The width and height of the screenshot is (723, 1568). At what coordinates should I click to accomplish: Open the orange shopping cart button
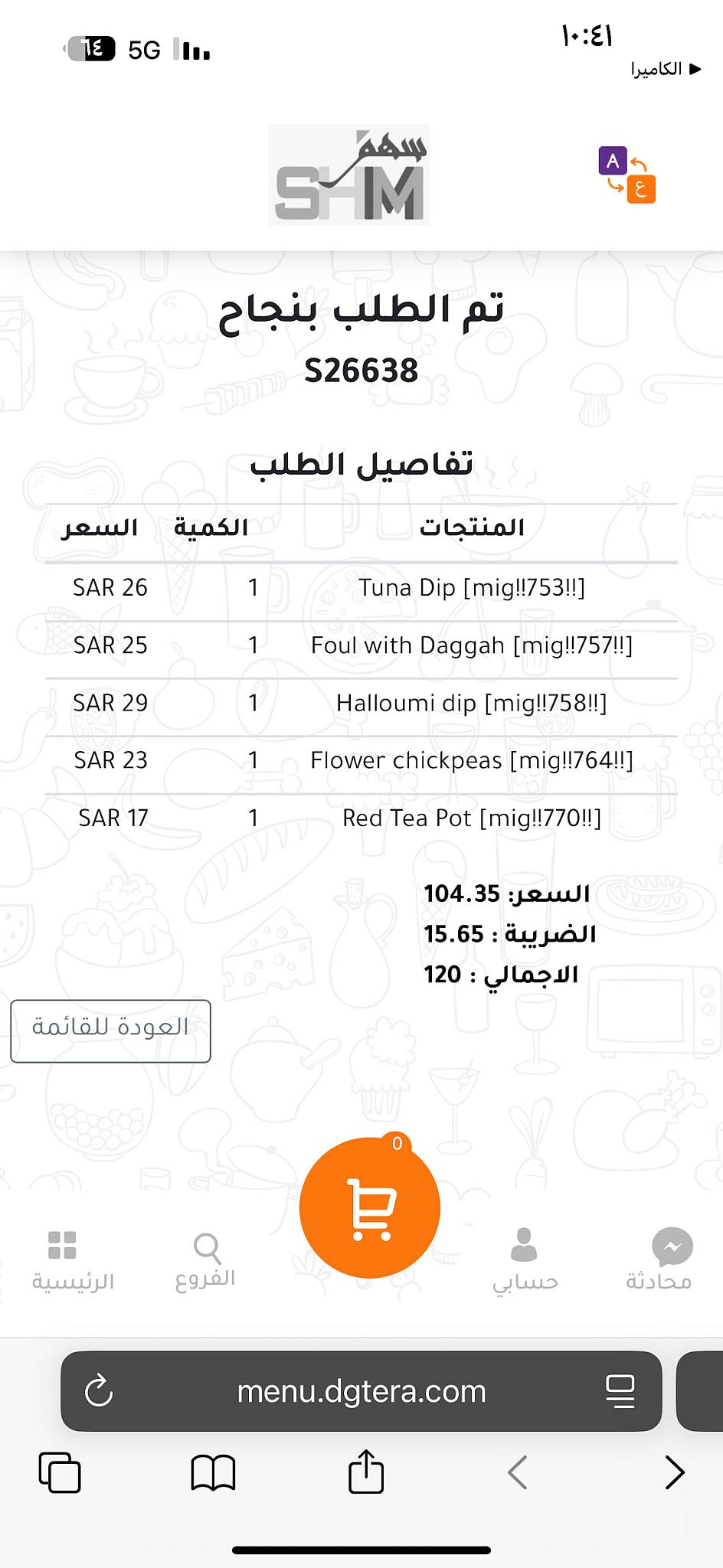tap(370, 1207)
